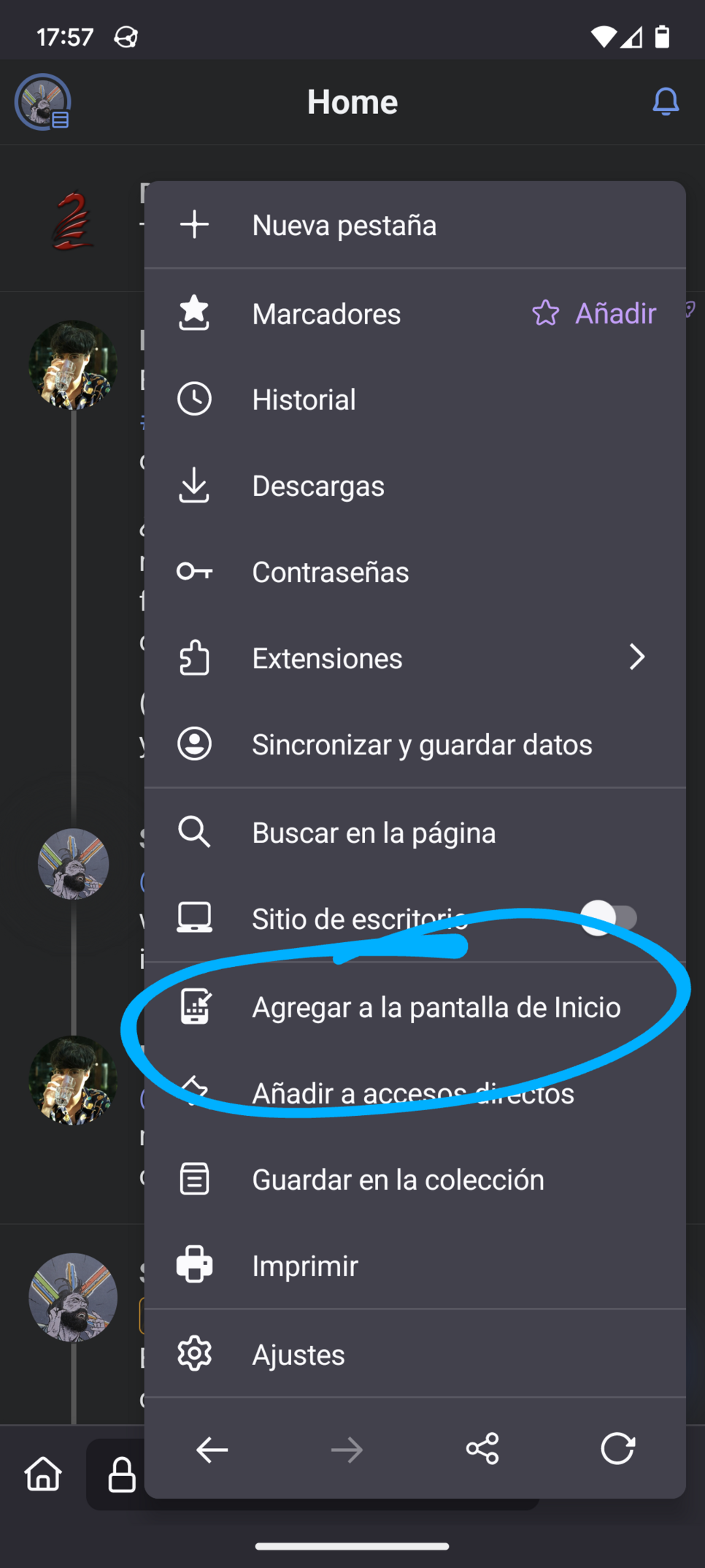This screenshot has height=1568, width=705.
Task: Open Ajustes settings
Action: [x=415, y=1355]
